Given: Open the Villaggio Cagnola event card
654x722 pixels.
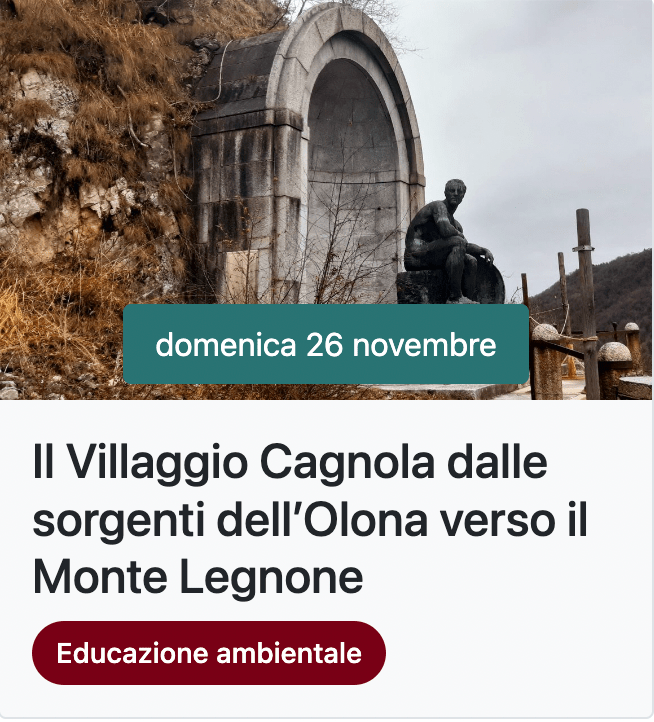Looking at the screenshot, I should [310, 521].
